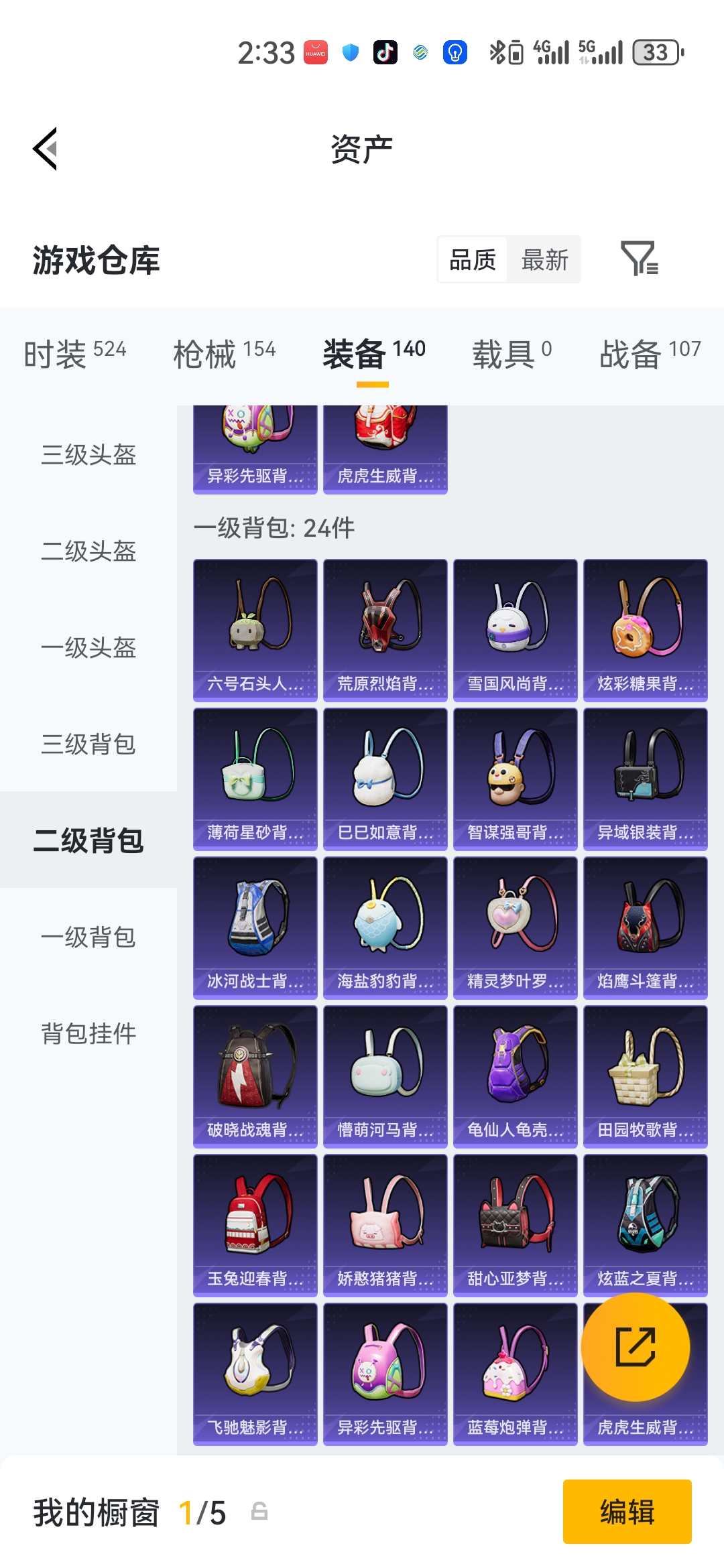
Task: Sort warehouse by 最新
Action: click(x=544, y=260)
